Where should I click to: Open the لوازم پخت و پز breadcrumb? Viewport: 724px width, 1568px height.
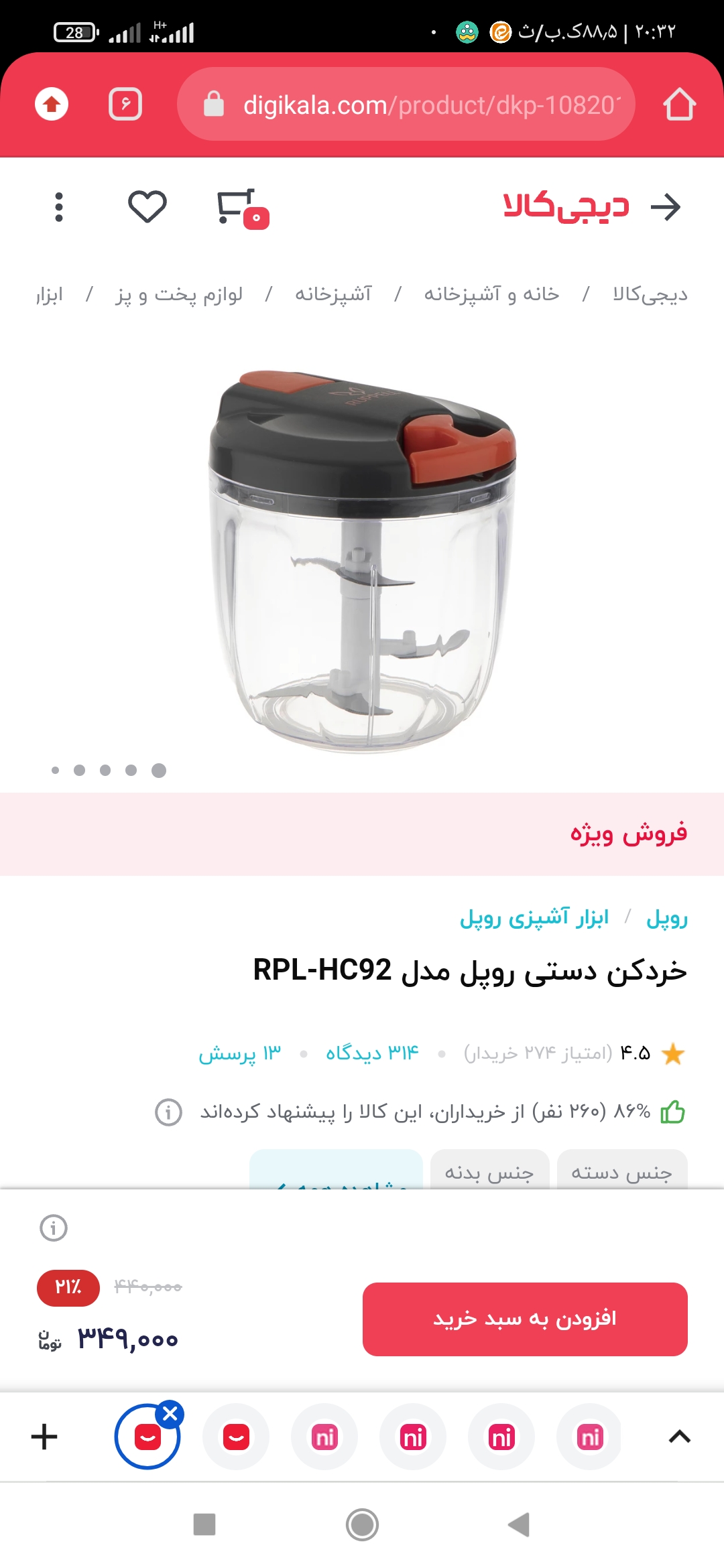tap(179, 294)
